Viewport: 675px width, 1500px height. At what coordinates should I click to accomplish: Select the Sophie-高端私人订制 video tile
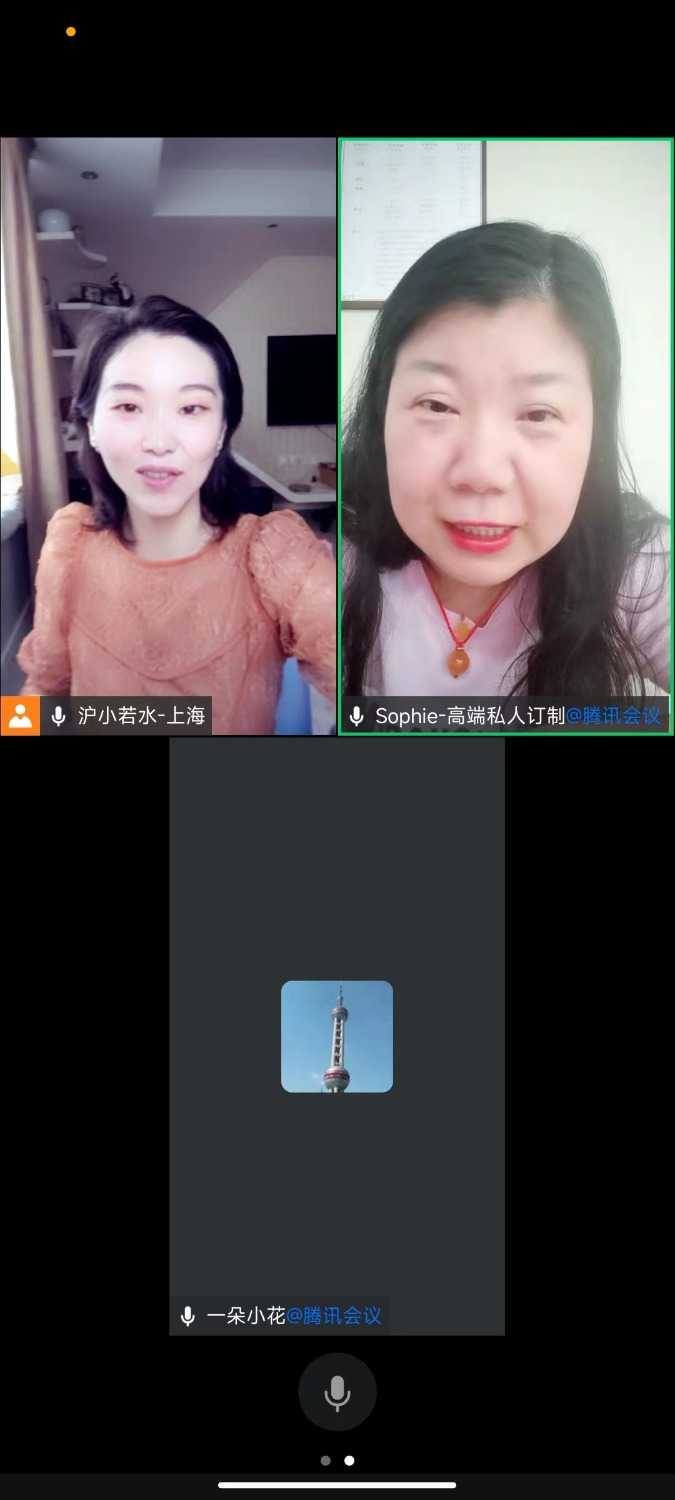point(506,436)
